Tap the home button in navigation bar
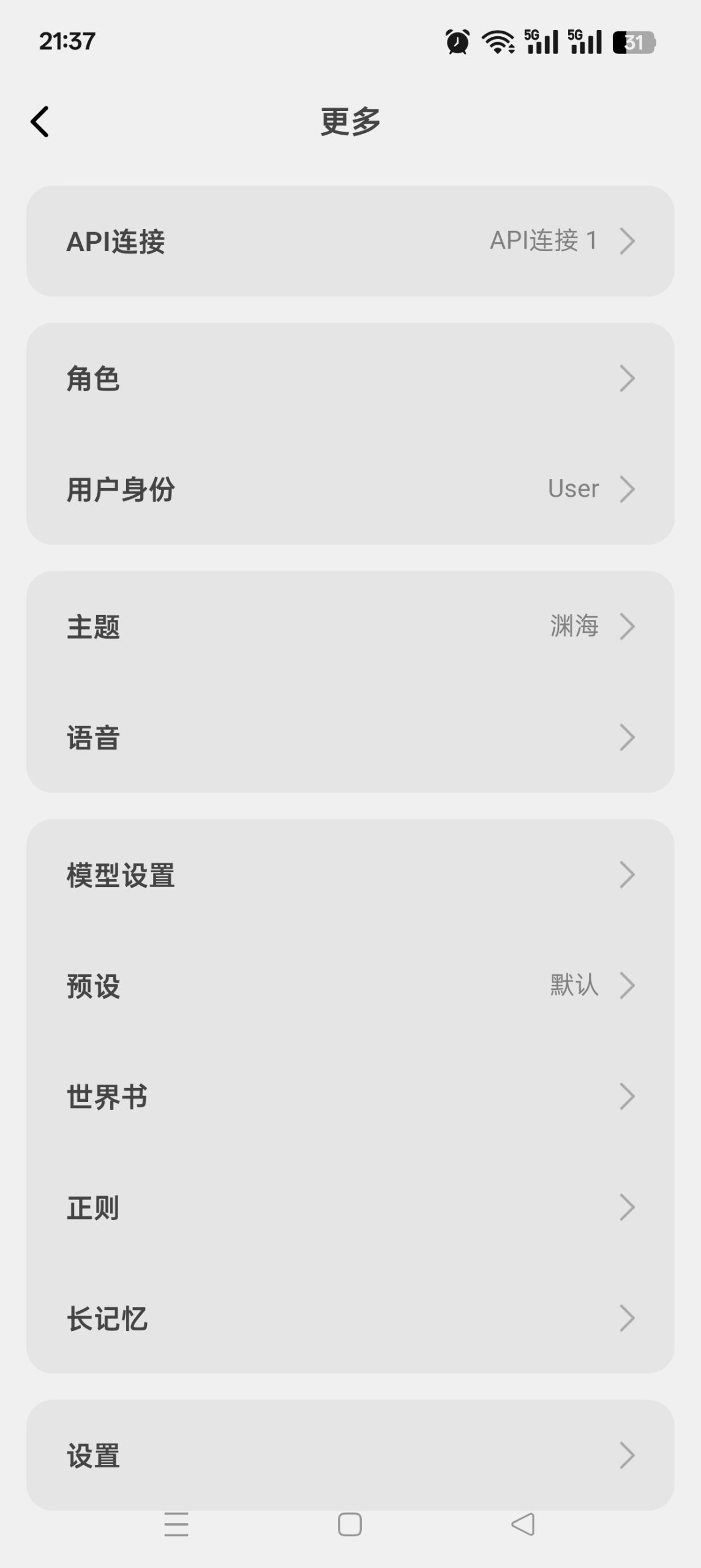The height and width of the screenshot is (1568, 701). [x=349, y=1526]
